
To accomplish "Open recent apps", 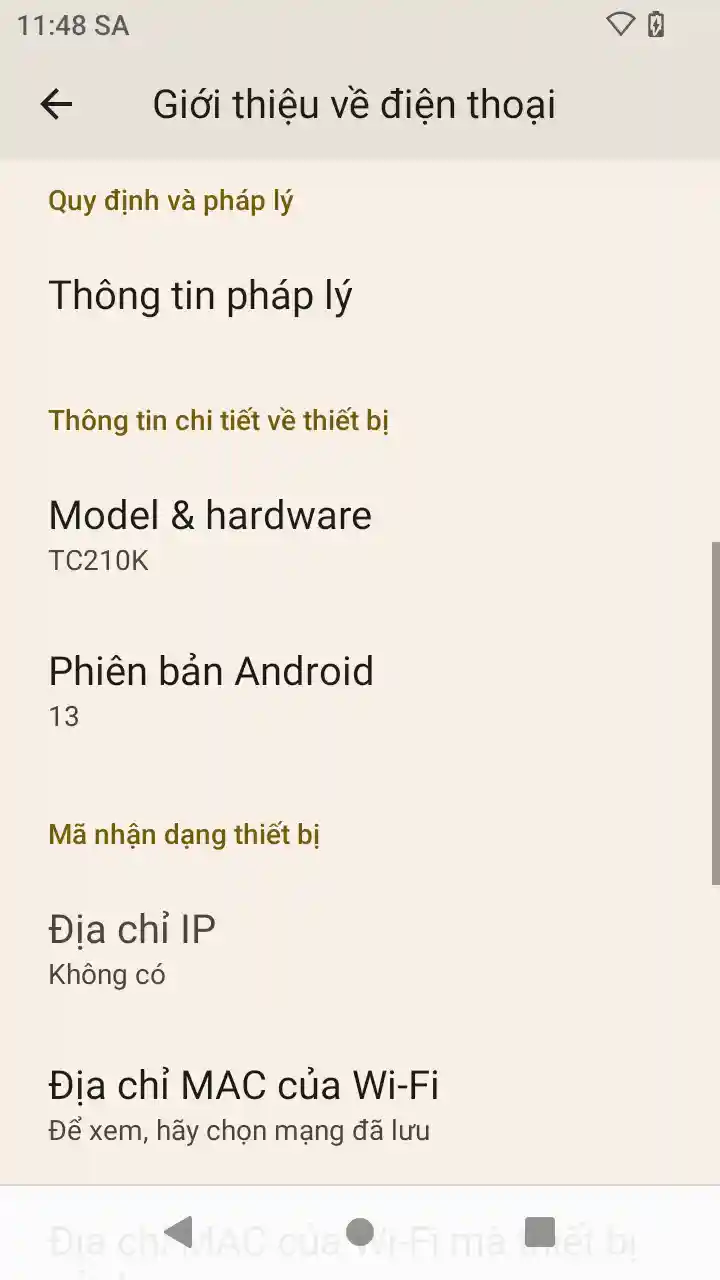I will click(540, 1232).
